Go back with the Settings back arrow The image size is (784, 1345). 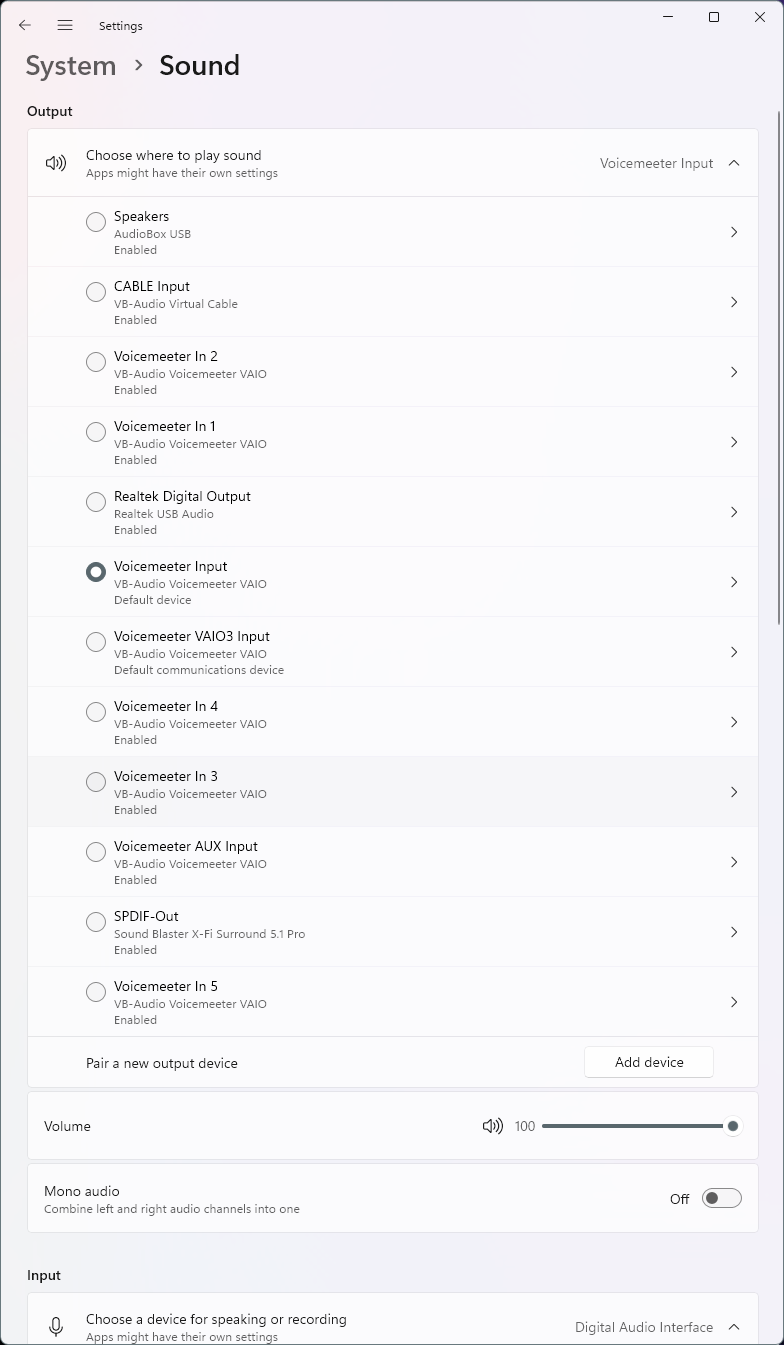[x=25, y=25]
